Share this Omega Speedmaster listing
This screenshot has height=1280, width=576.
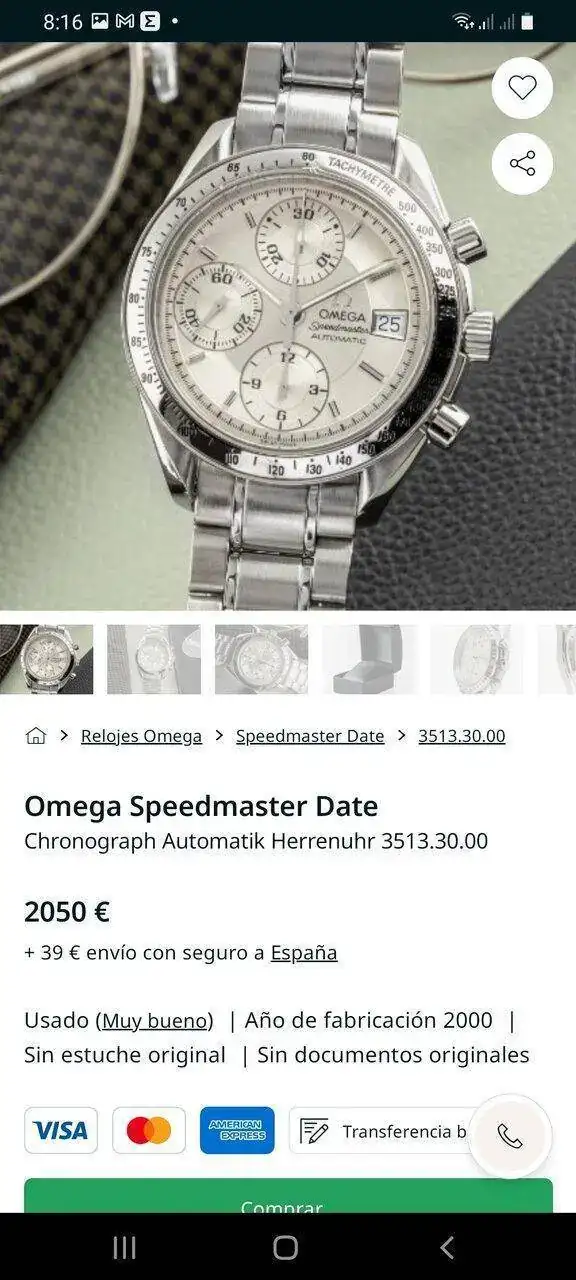click(x=522, y=163)
